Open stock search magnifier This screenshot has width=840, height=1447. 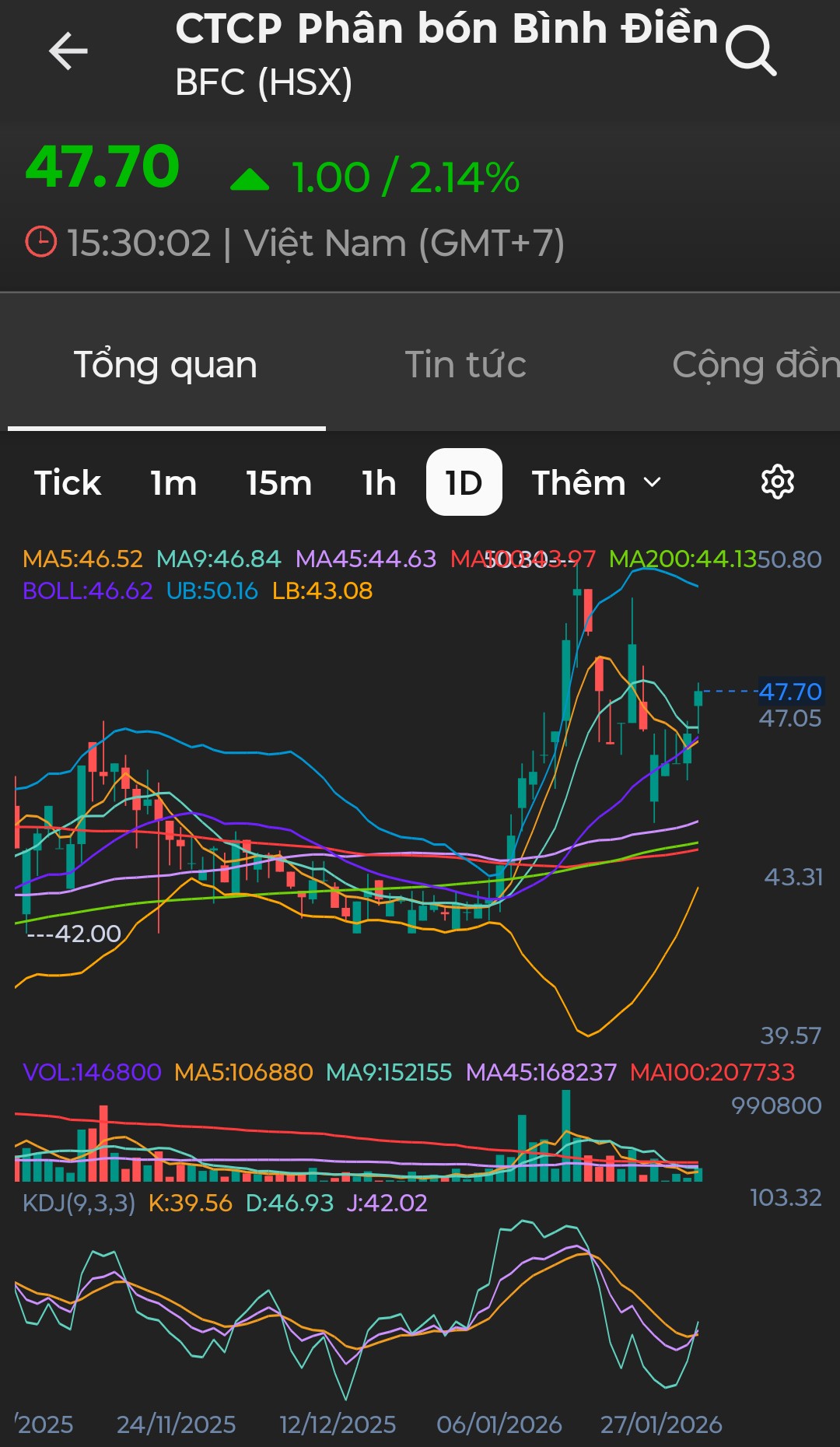pos(751,51)
